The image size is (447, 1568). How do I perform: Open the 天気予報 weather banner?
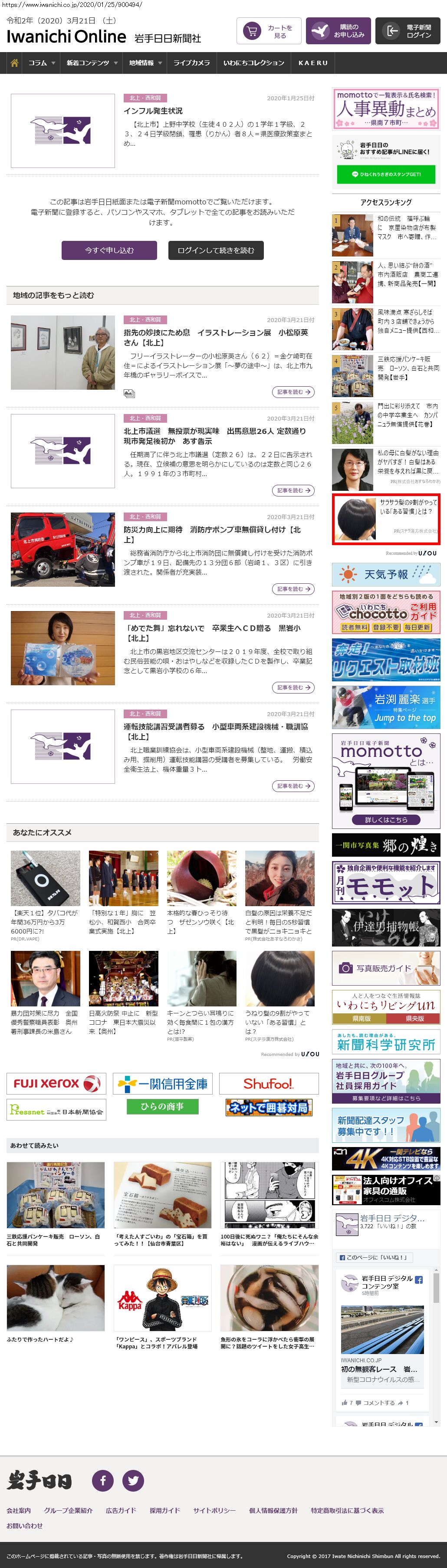(x=385, y=574)
